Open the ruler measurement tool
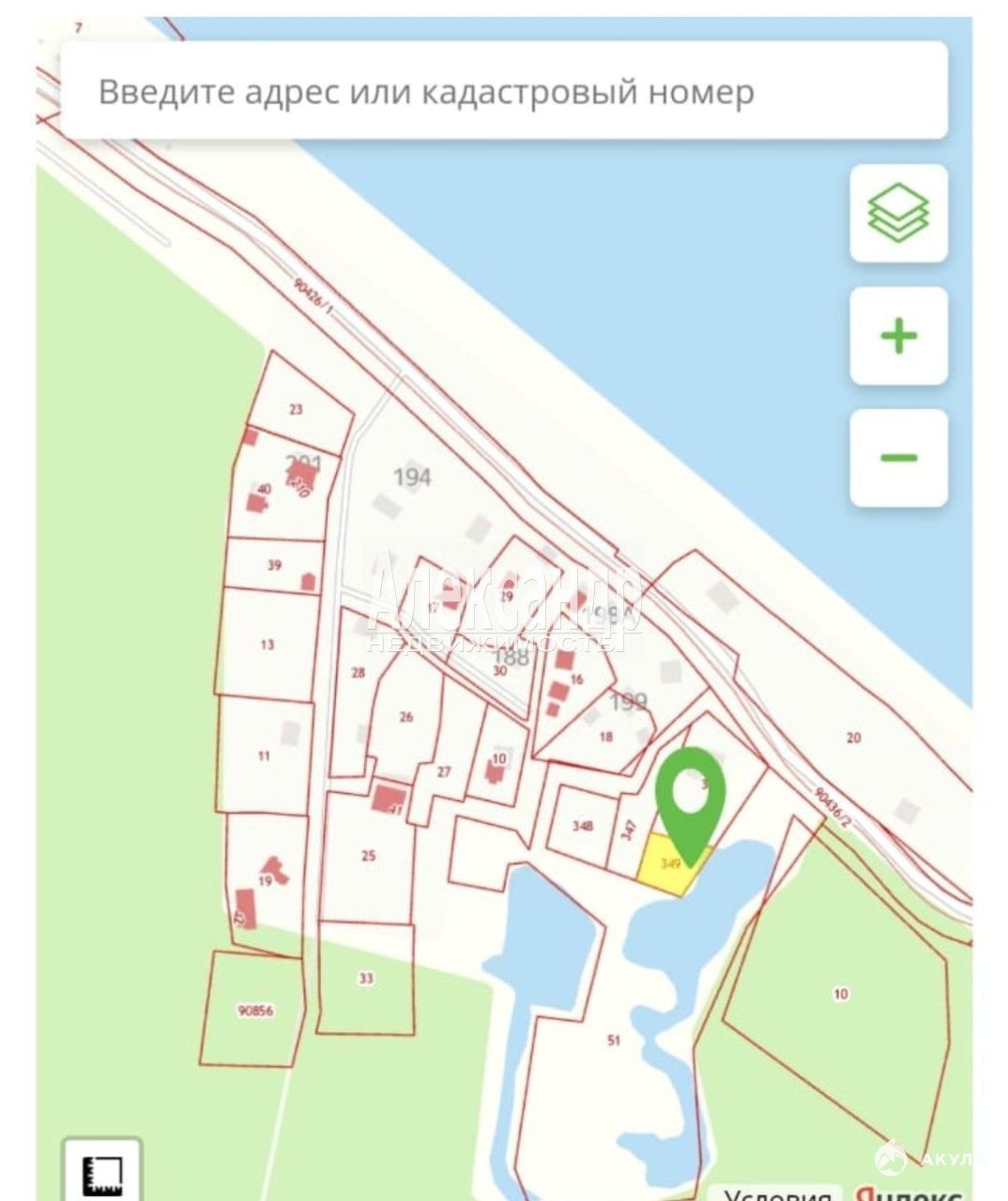Image resolution: width=1008 pixels, height=1201 pixels. 102,1173
